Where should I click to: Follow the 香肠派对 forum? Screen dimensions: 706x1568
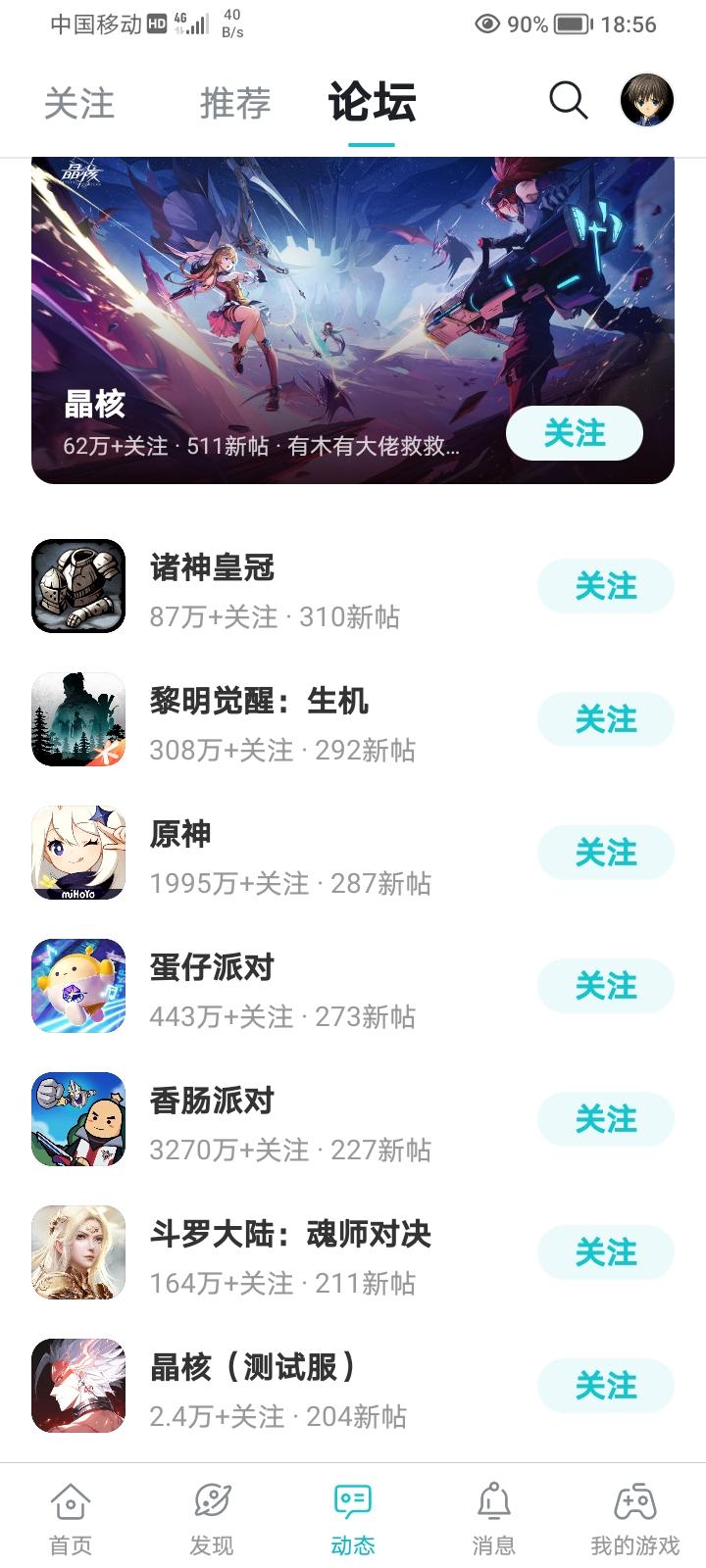605,1119
